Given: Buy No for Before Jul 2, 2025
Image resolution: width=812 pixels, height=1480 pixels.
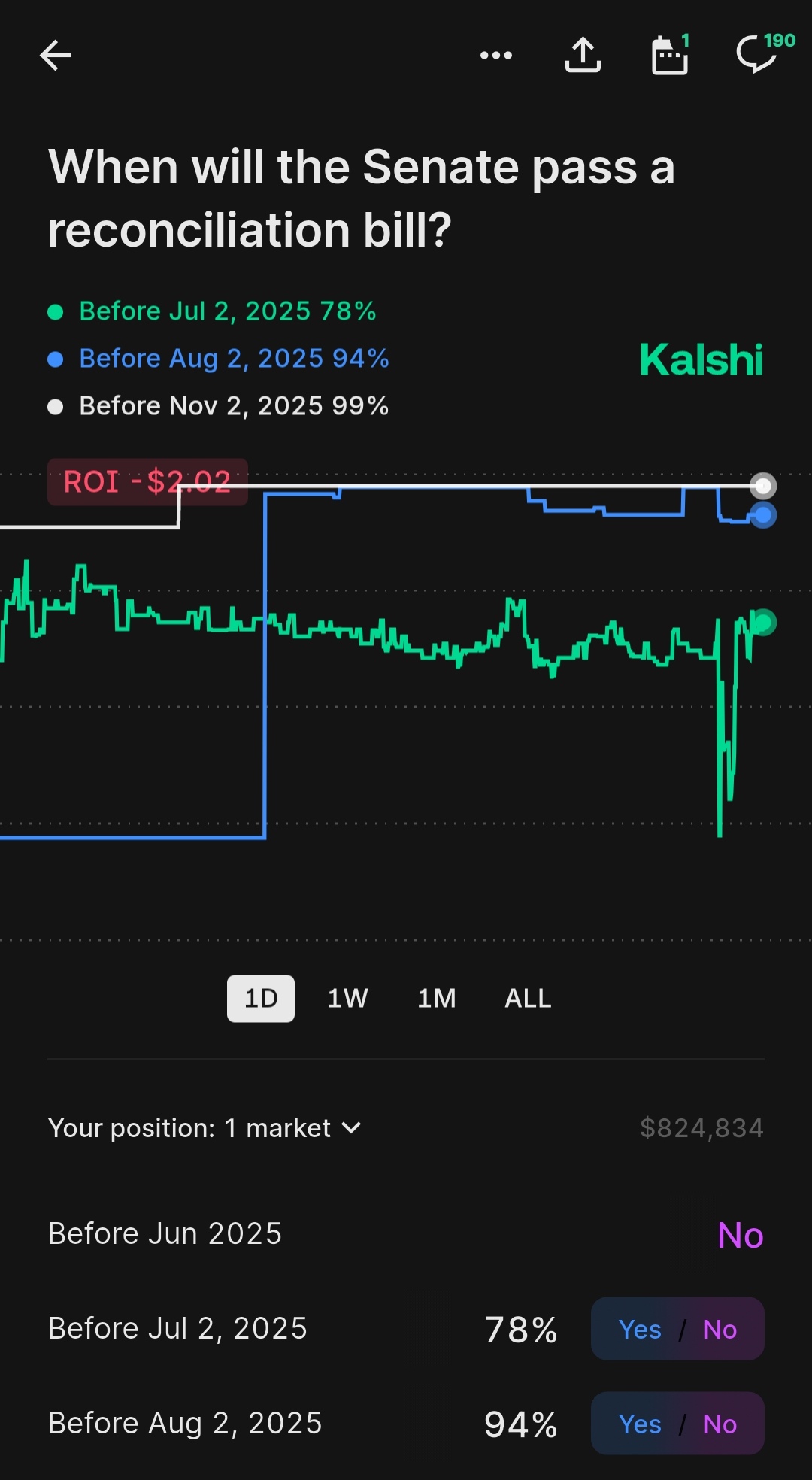Looking at the screenshot, I should click(x=720, y=1329).
